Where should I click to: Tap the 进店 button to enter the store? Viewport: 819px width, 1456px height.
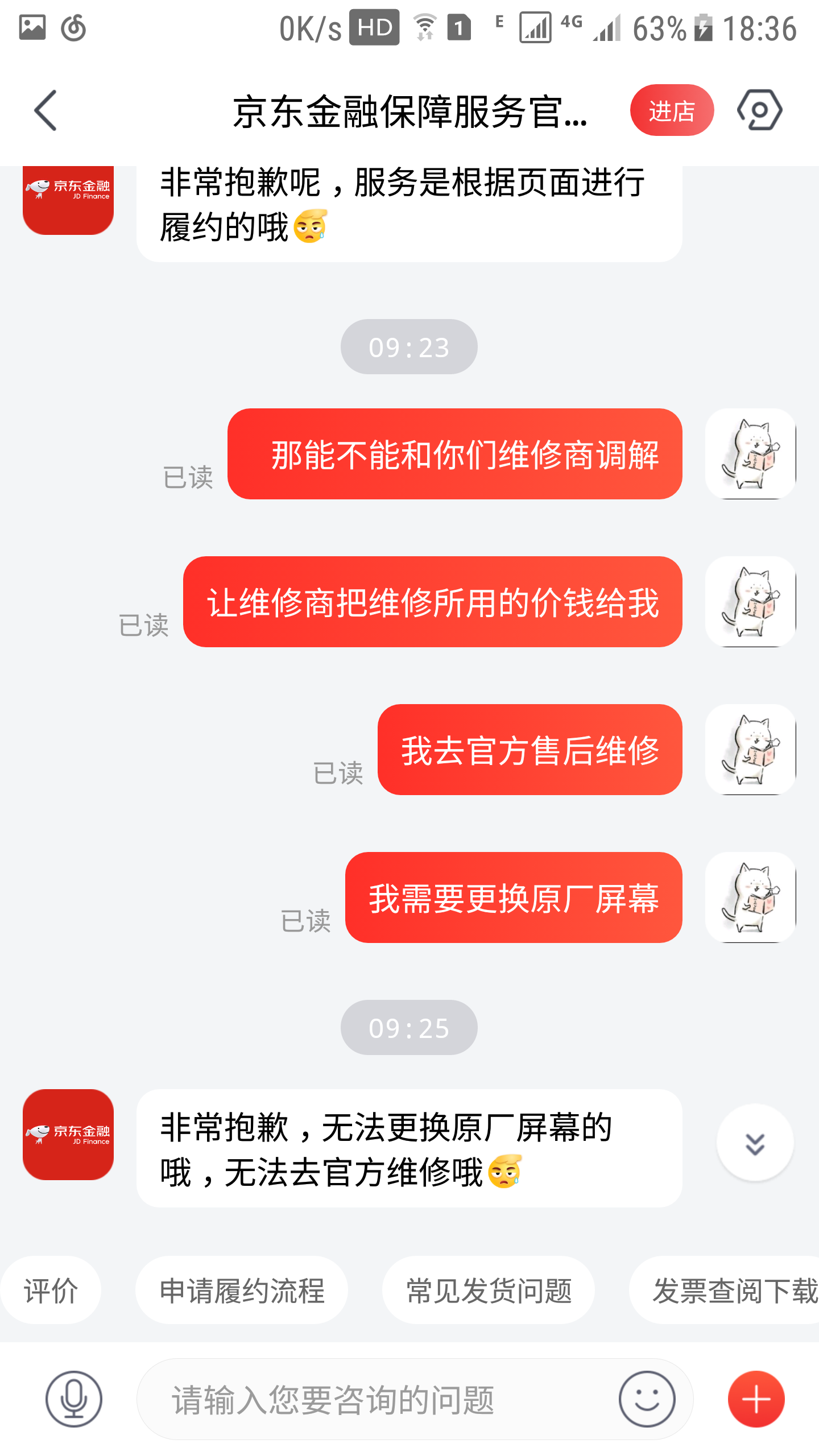coord(671,110)
